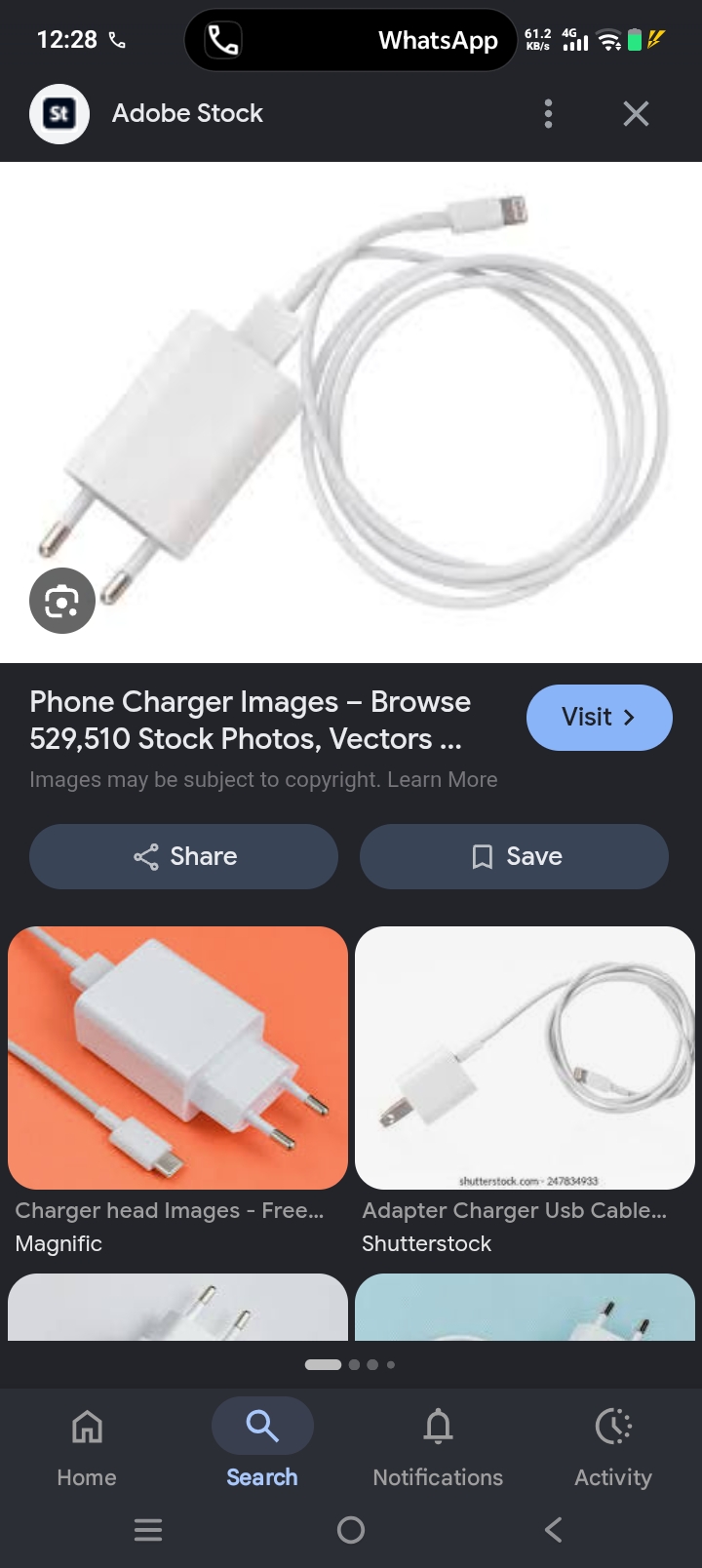Save this image to collections
Image resolution: width=702 pixels, height=1568 pixels.
514,856
